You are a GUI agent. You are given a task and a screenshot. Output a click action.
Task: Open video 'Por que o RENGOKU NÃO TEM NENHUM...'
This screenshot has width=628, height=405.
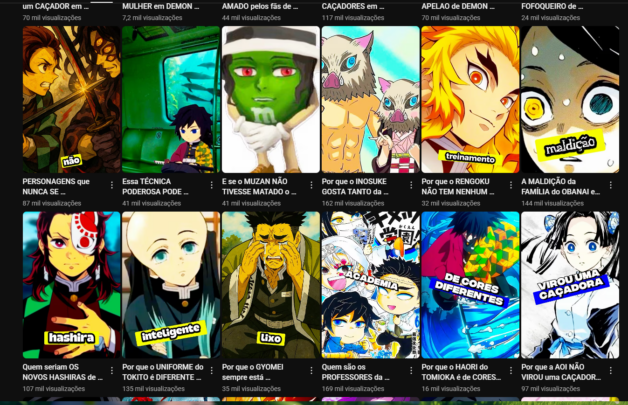pos(470,99)
